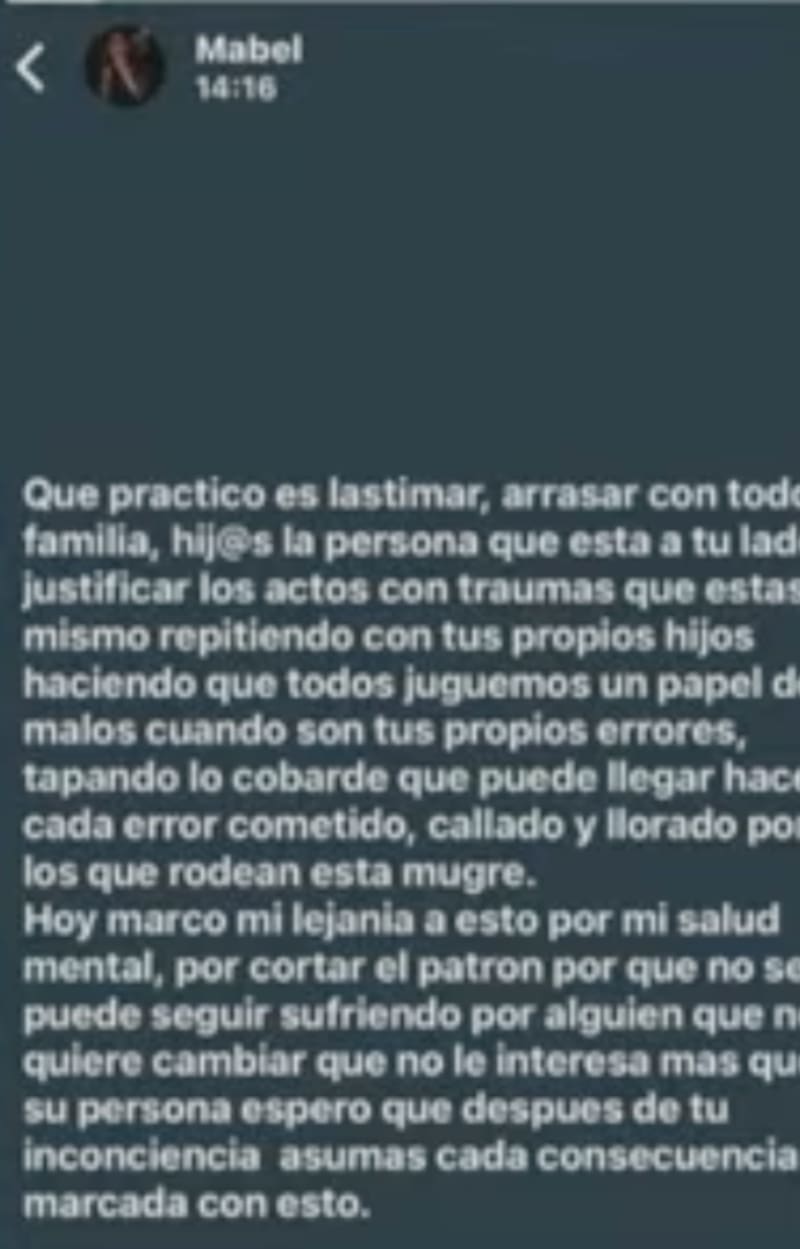
Task: Open Mabel's circular profile photo
Action: (x=124, y=68)
